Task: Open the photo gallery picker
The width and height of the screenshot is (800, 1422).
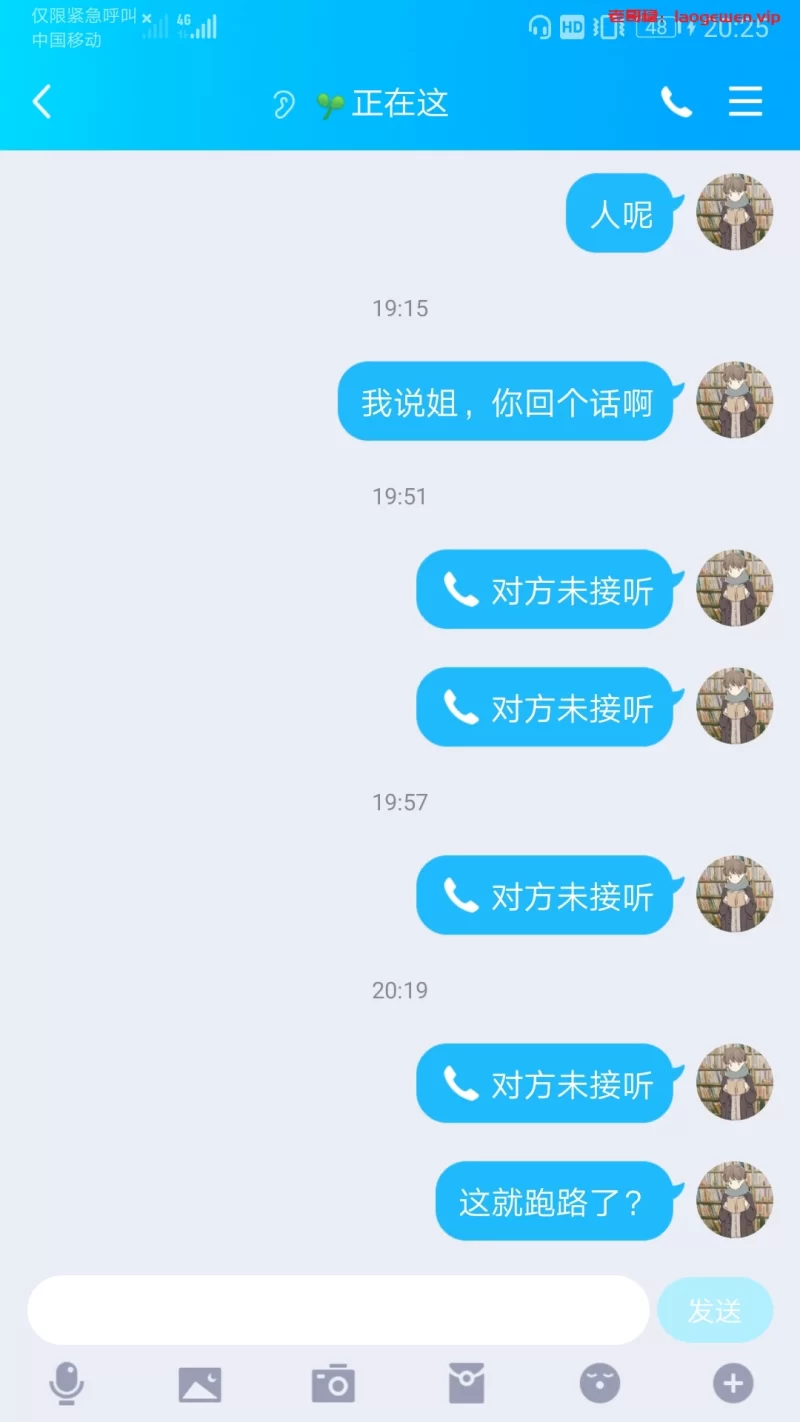Action: pos(200,1384)
